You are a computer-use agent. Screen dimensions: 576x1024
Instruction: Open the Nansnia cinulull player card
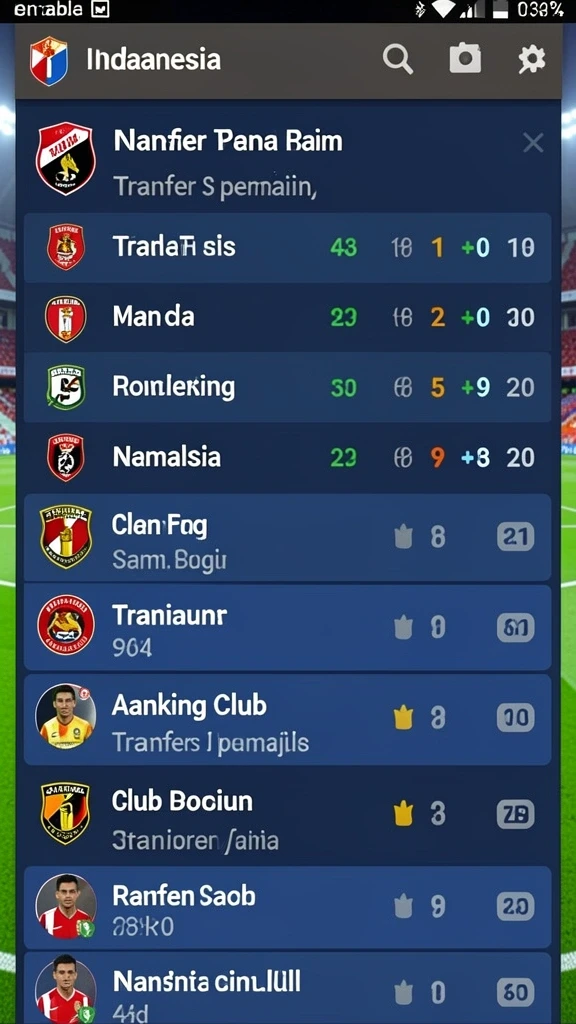287,988
